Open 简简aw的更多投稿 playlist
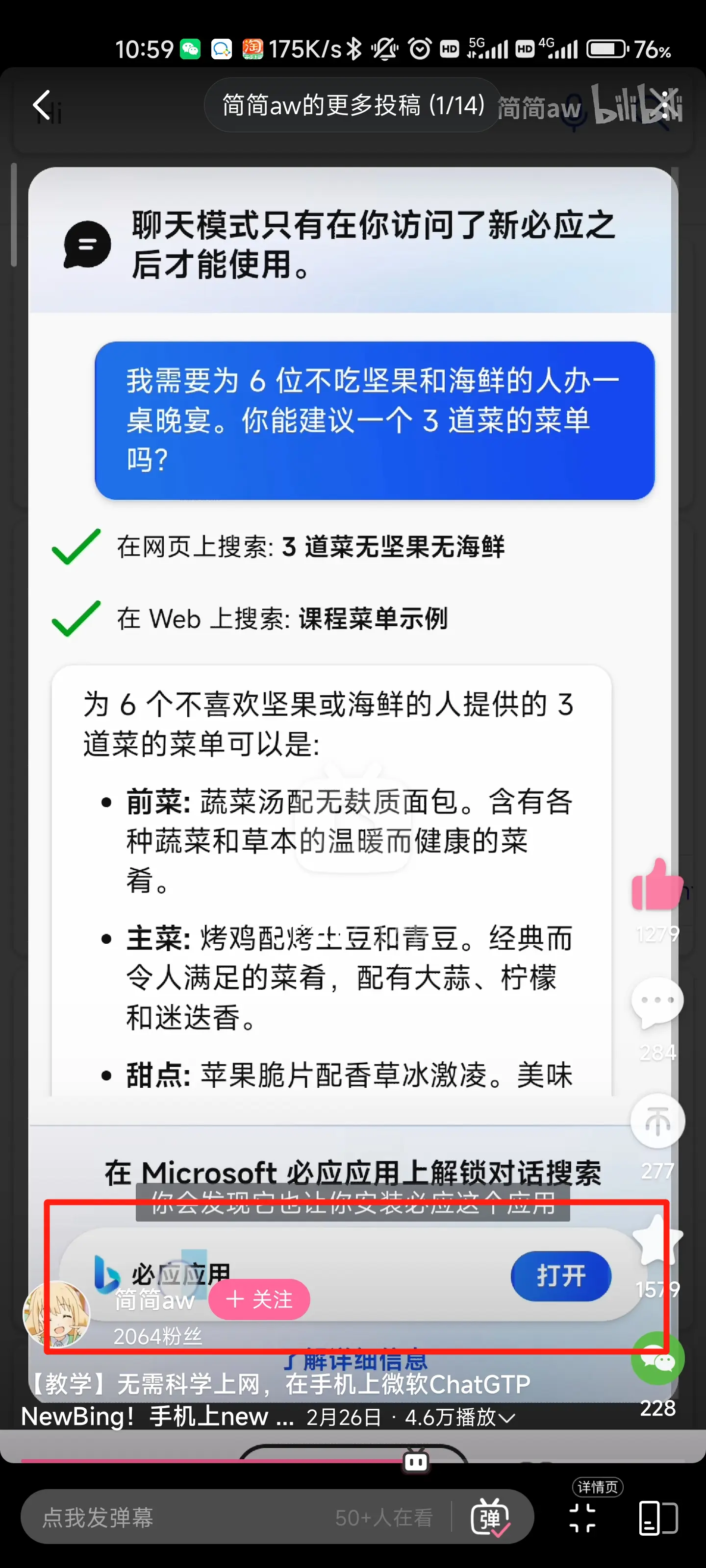 pyautogui.click(x=353, y=105)
